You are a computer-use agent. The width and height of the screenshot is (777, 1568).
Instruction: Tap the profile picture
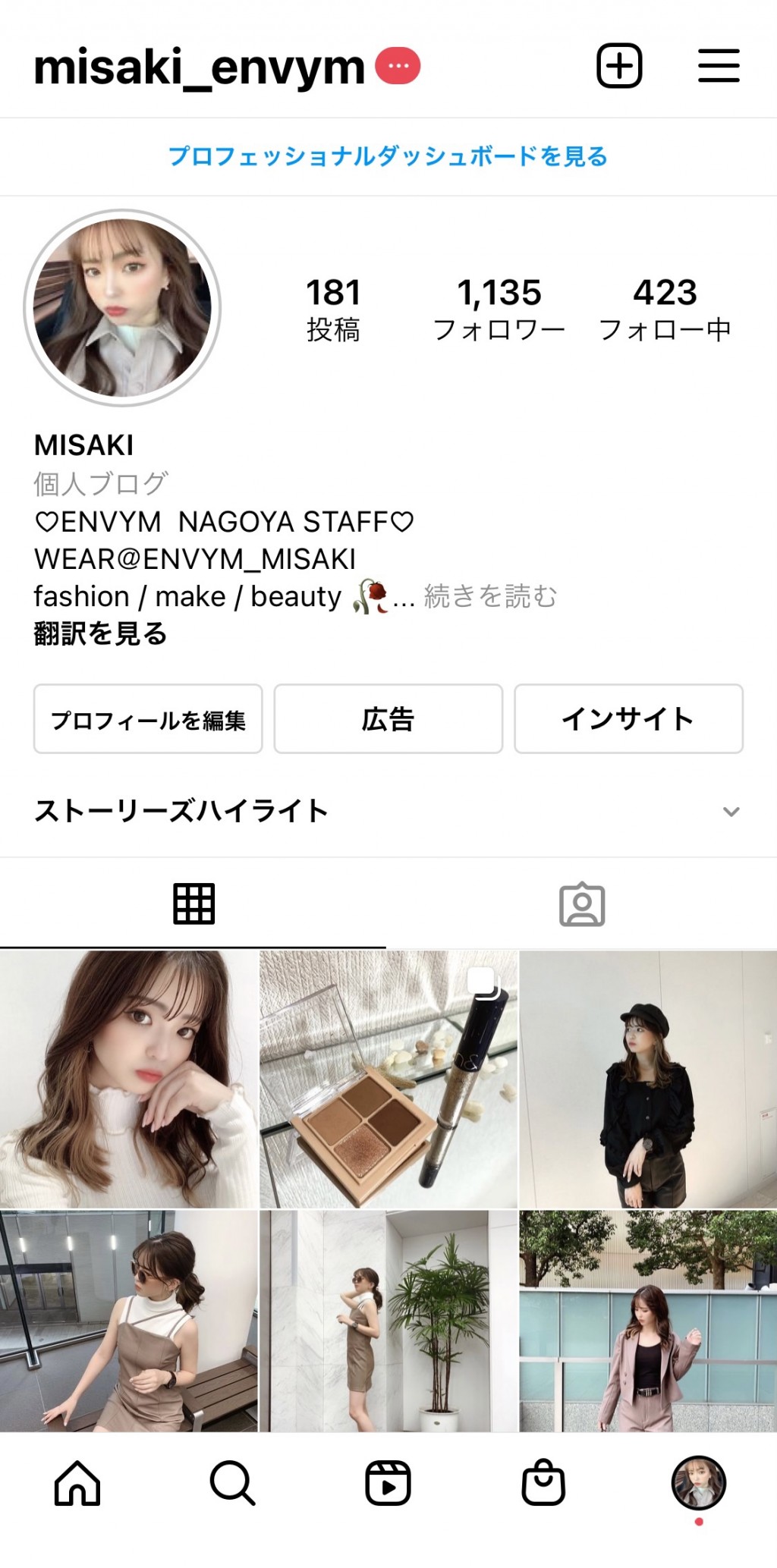pos(122,308)
